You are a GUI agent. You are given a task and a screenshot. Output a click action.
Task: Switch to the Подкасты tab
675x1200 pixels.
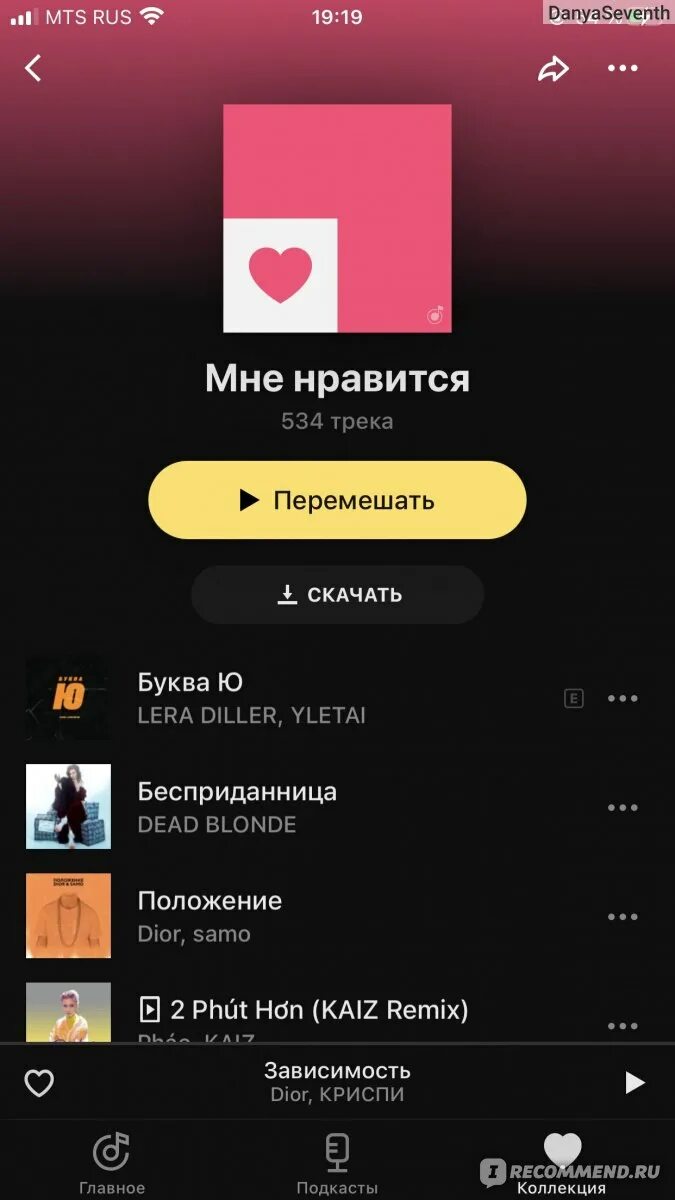pyautogui.click(x=337, y=1162)
